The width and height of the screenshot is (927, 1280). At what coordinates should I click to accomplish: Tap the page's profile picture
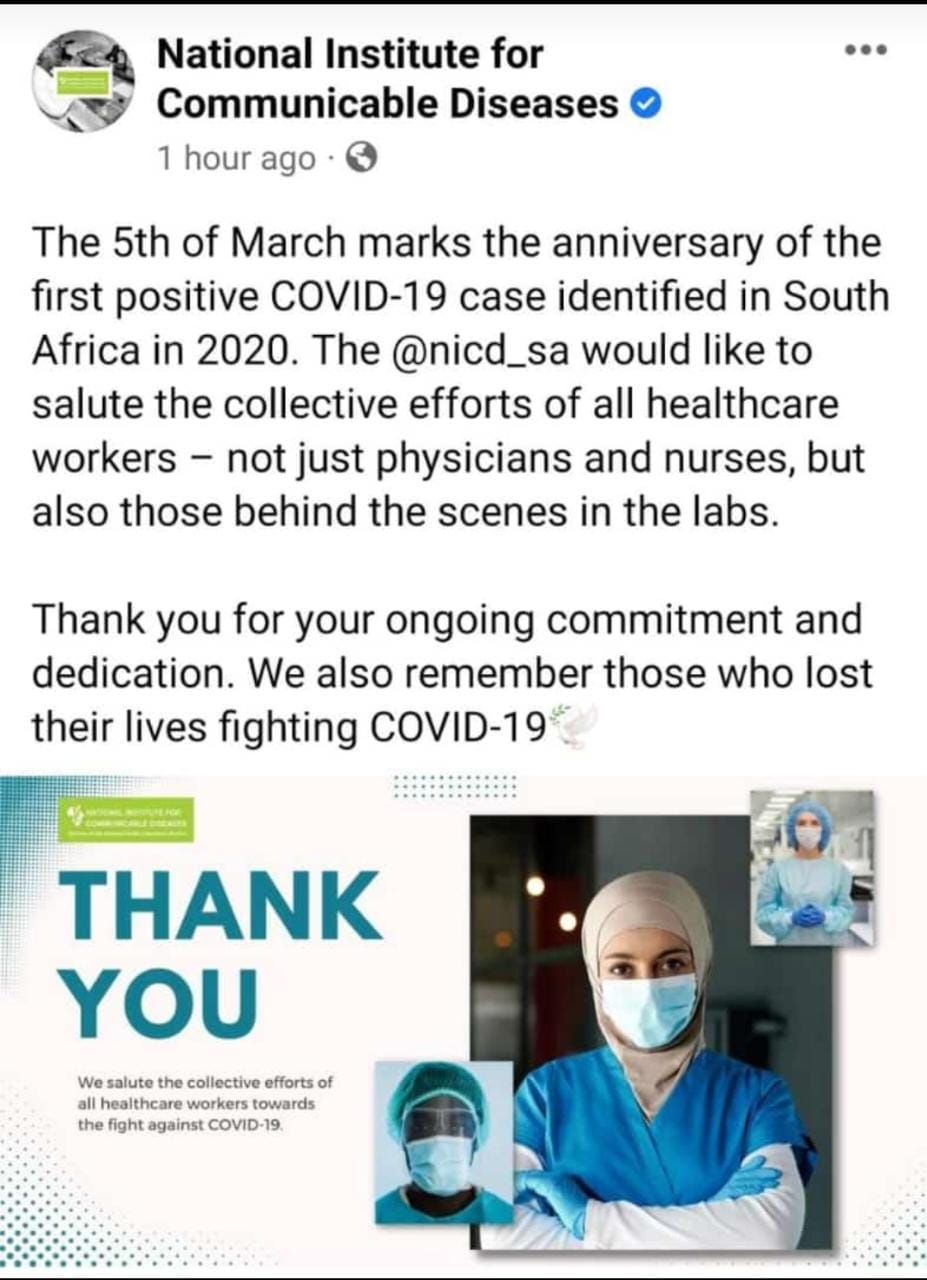(x=84, y=80)
